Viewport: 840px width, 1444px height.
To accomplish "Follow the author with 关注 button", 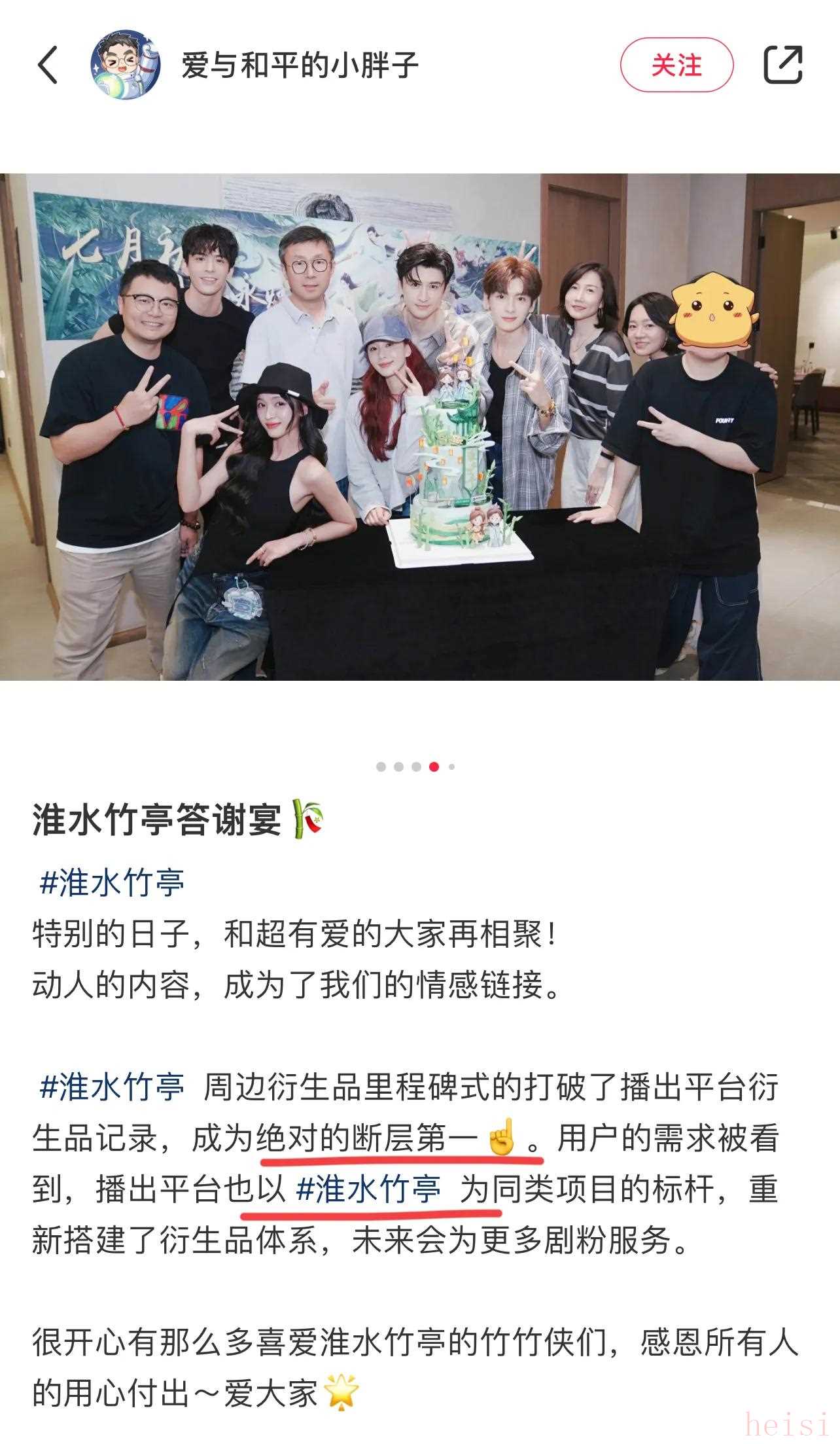I will [x=676, y=65].
